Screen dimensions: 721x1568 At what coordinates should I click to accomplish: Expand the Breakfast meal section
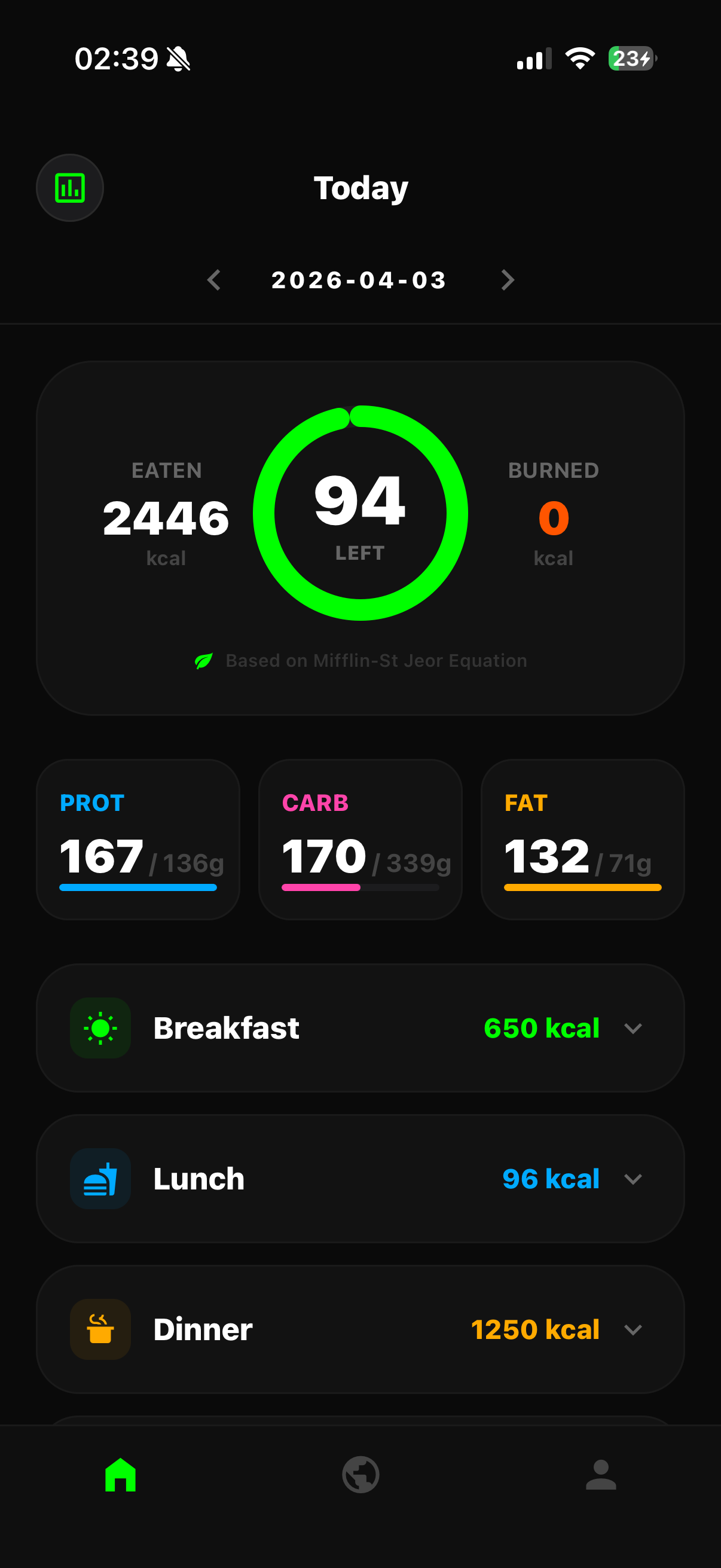(633, 1028)
